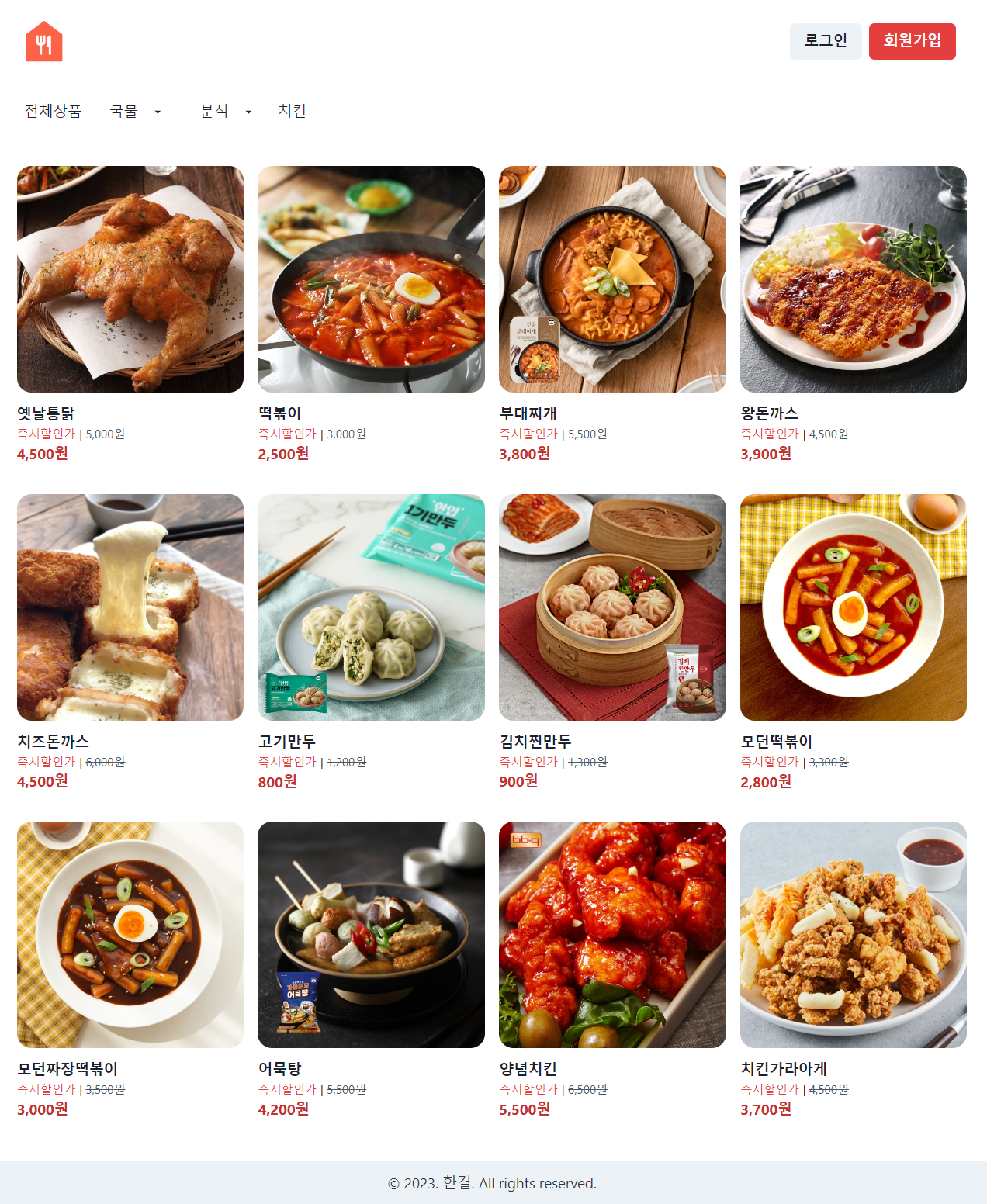Open the 어묵탕 product card

371,935
